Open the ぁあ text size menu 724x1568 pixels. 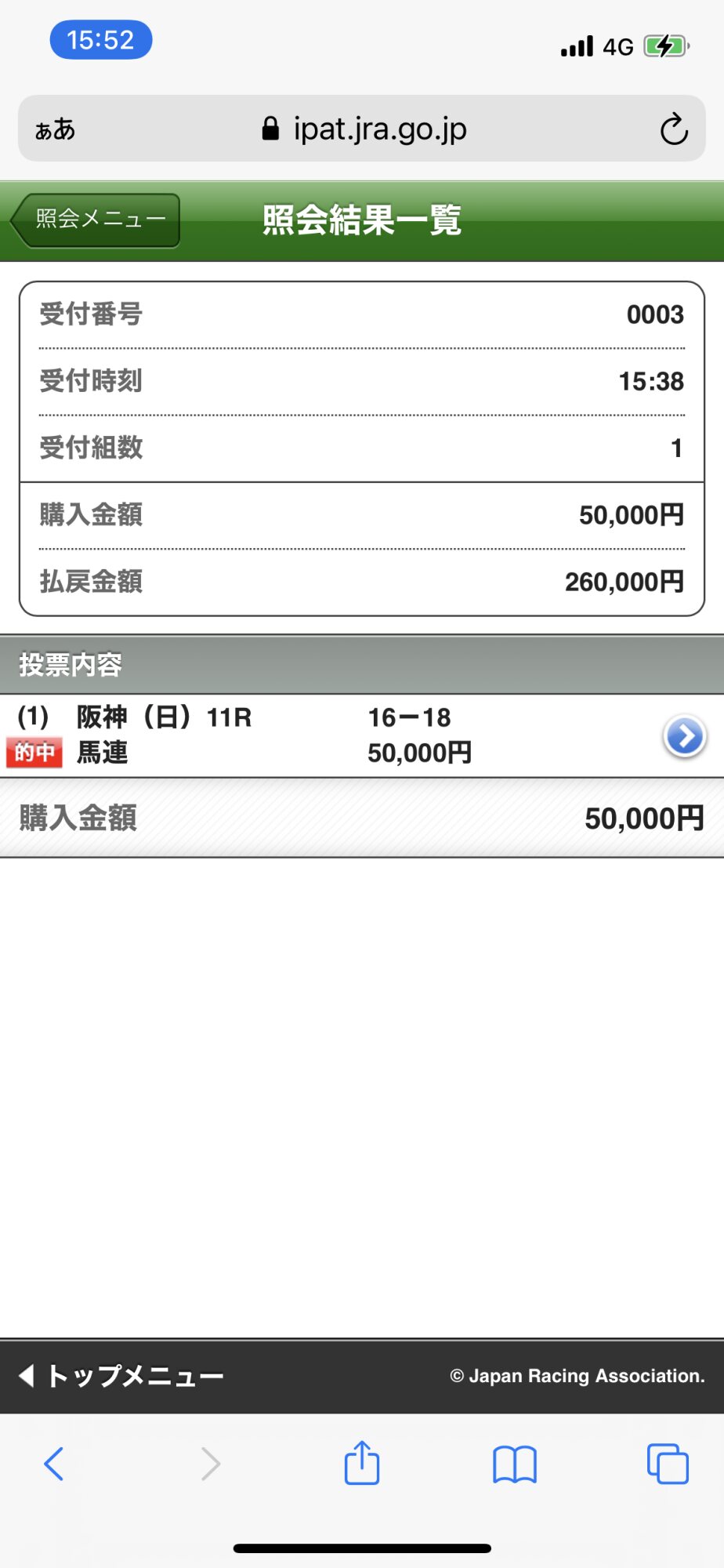(55, 129)
